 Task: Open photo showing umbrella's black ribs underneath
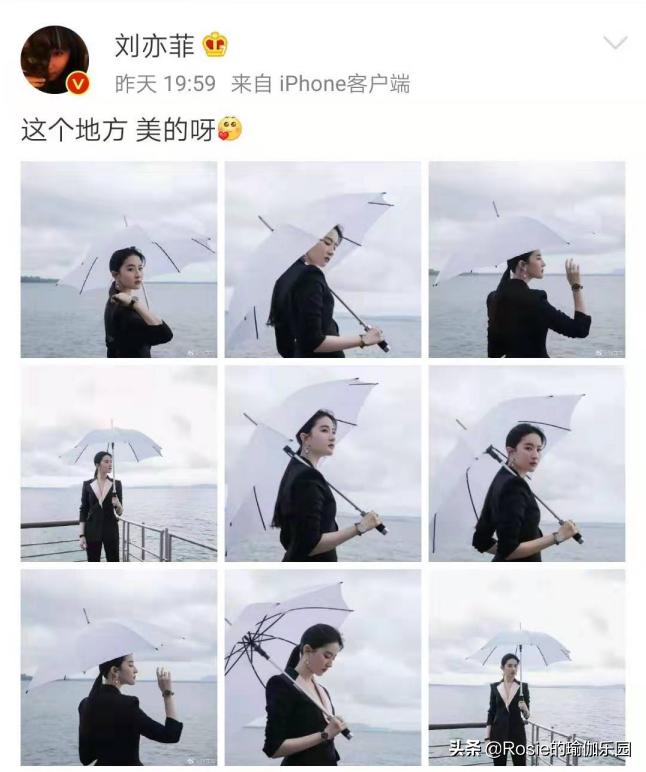coord(322,666)
